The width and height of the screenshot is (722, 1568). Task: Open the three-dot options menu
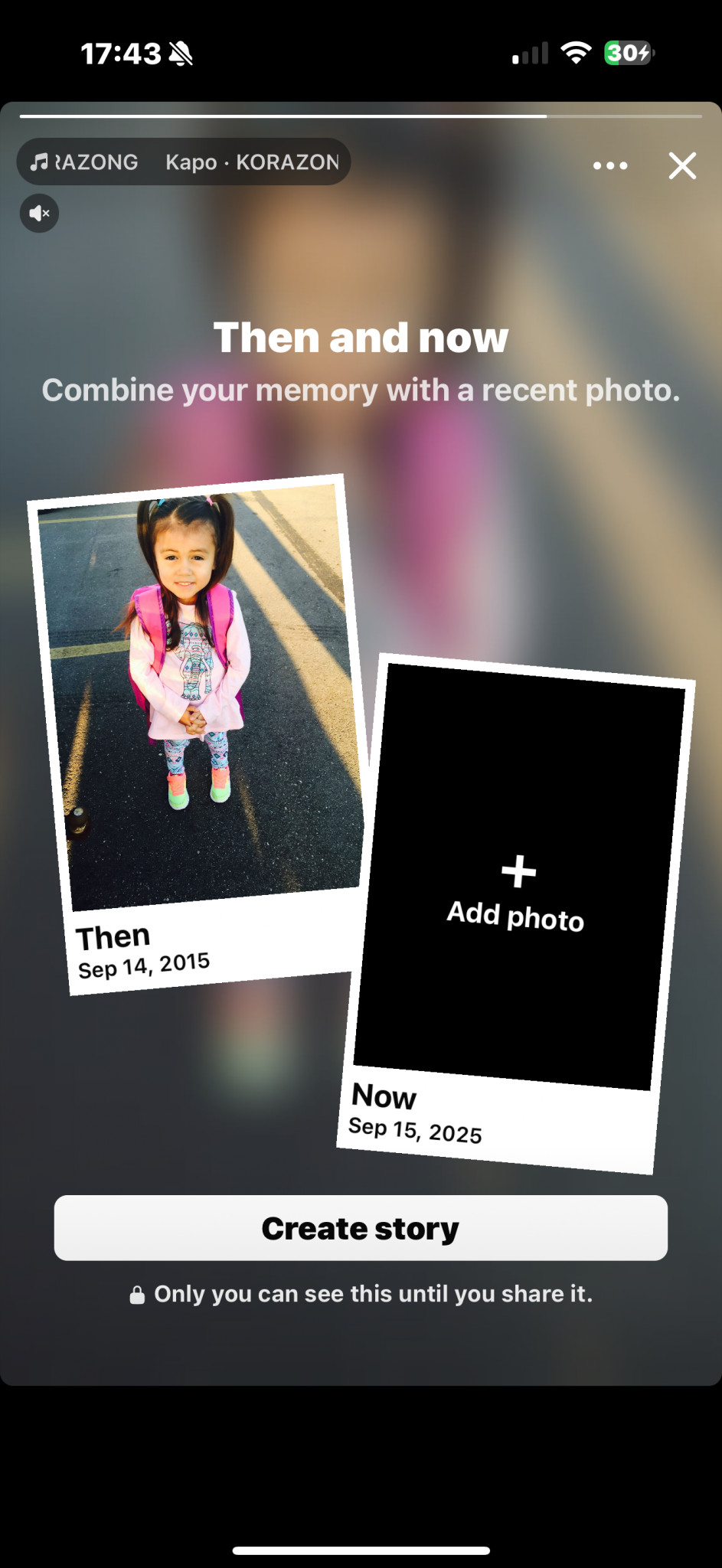pos(610,165)
